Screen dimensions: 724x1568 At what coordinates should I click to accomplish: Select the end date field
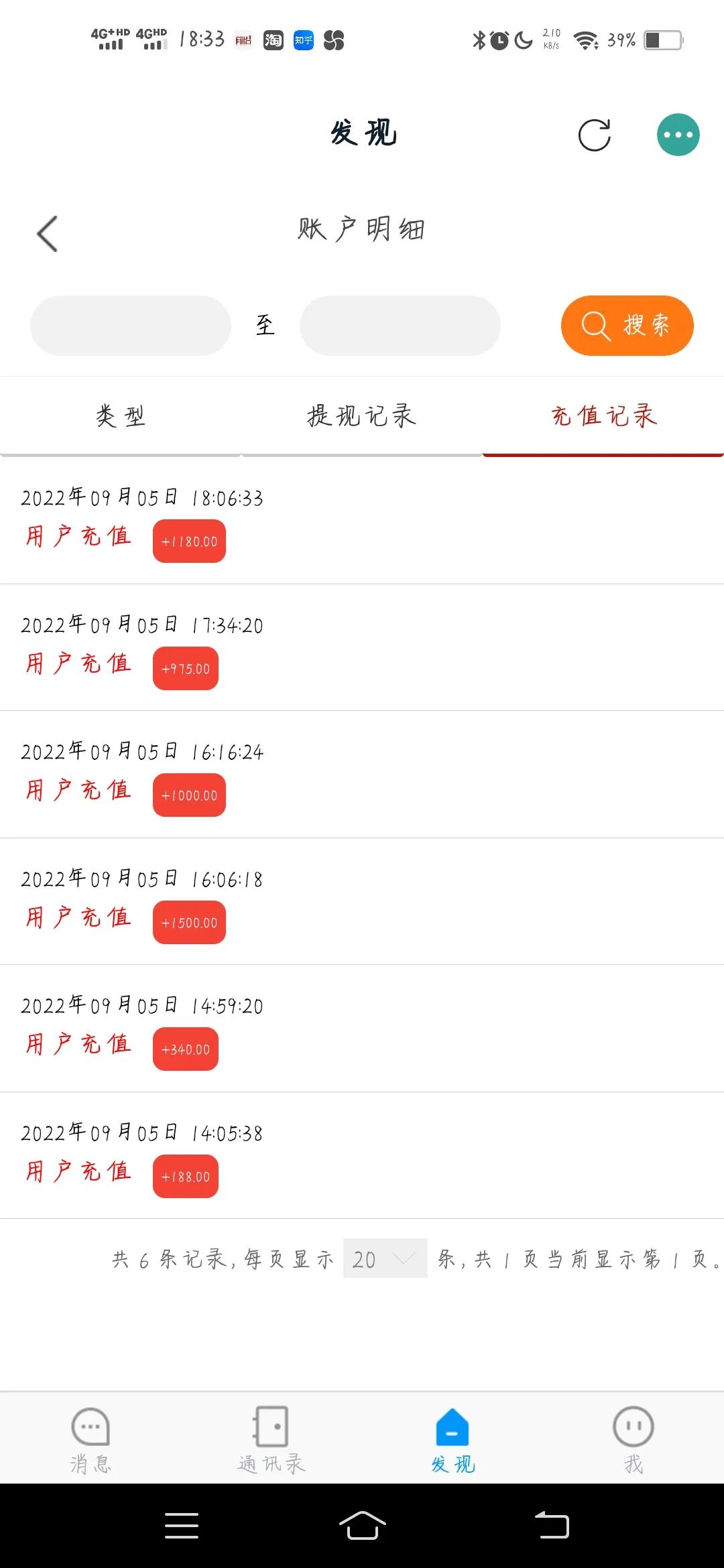[x=400, y=326]
